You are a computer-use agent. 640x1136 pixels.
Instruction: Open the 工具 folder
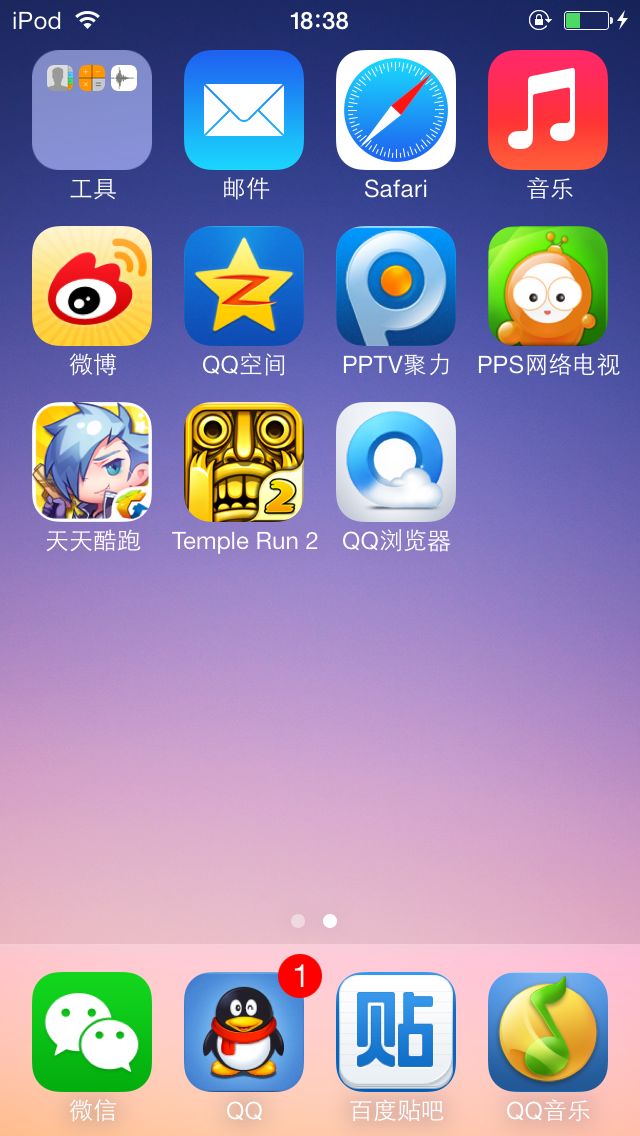92,110
